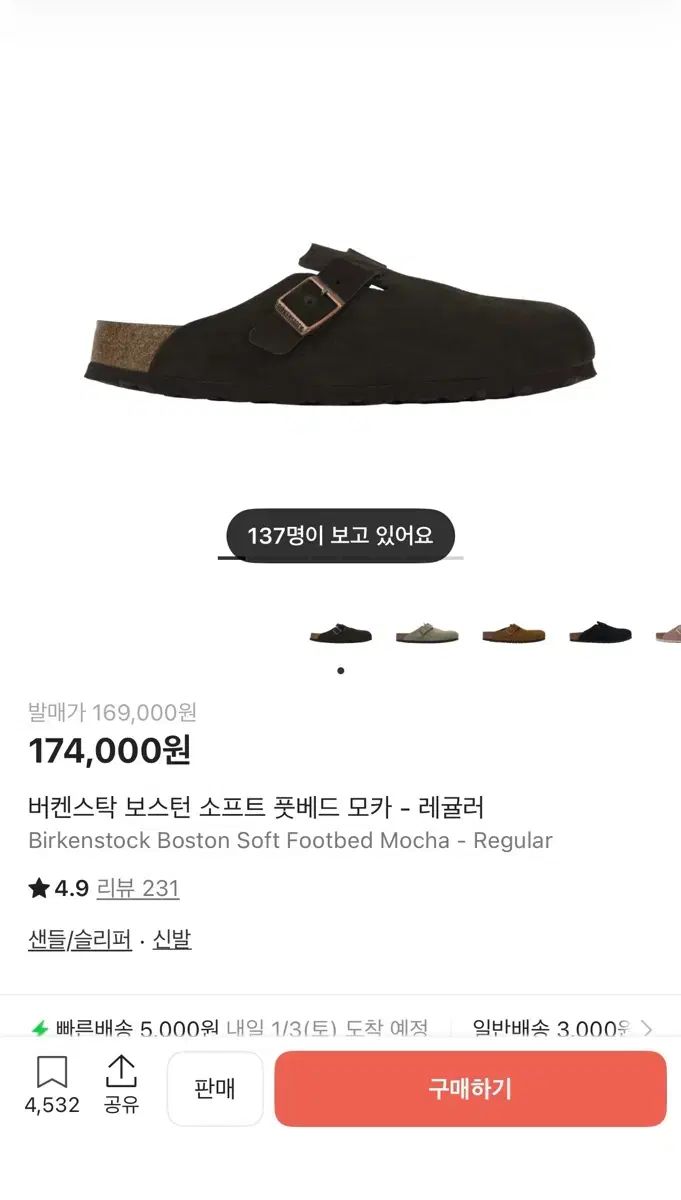Select the pink color variant thumbnail
681x1200 pixels.
(x=668, y=633)
